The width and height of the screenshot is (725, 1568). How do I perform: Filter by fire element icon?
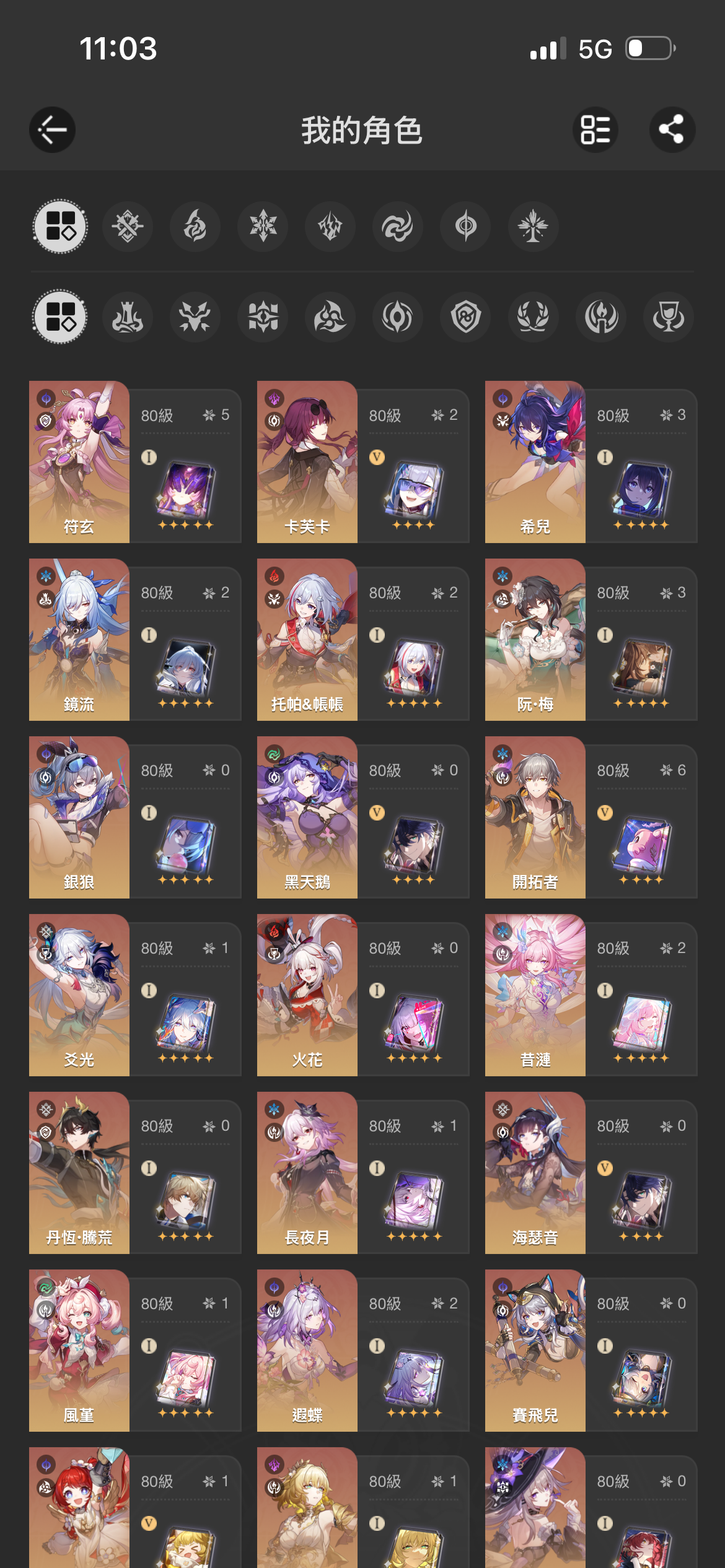(x=195, y=226)
